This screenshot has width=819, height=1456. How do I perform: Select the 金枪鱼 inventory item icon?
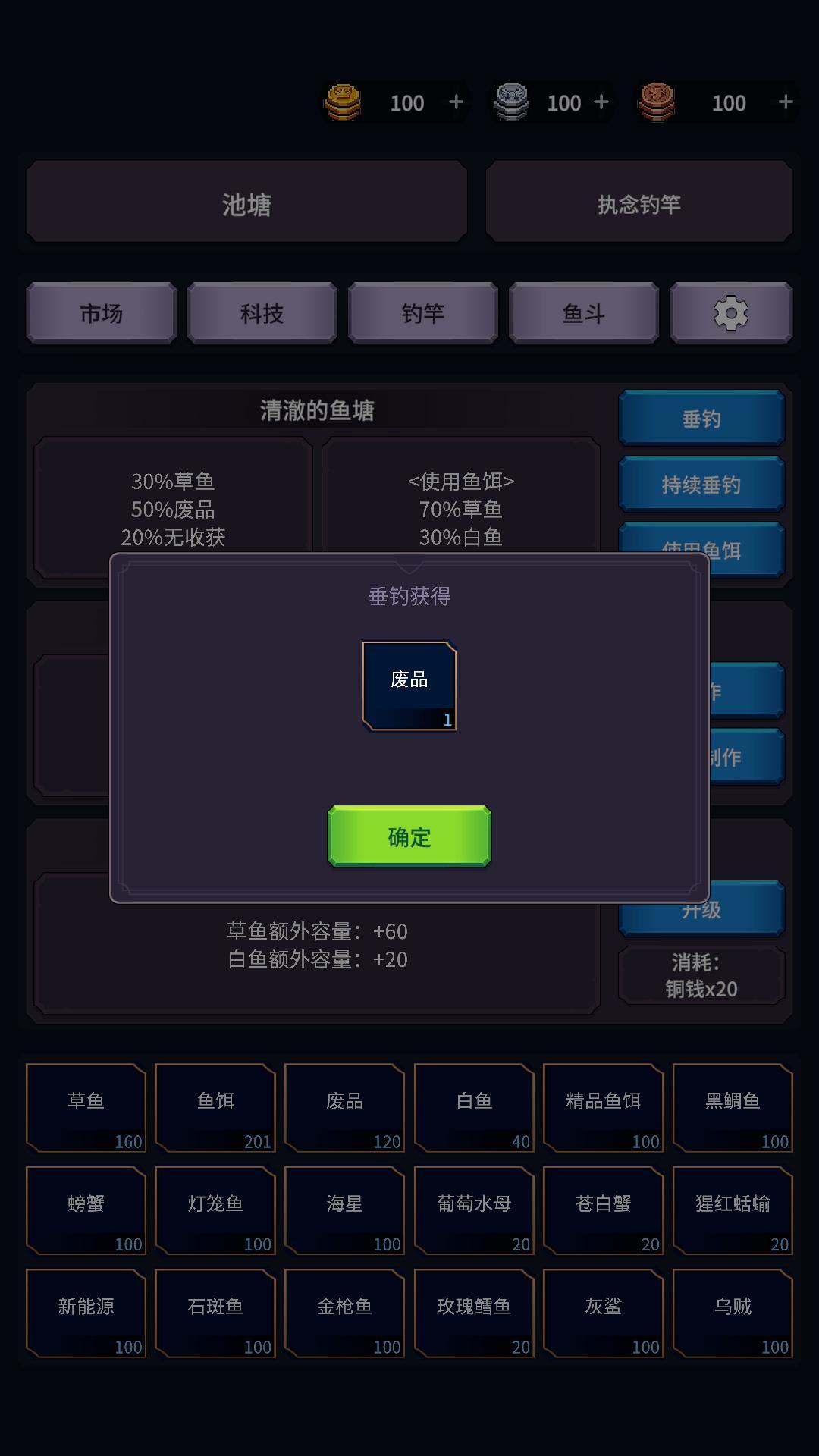344,1313
